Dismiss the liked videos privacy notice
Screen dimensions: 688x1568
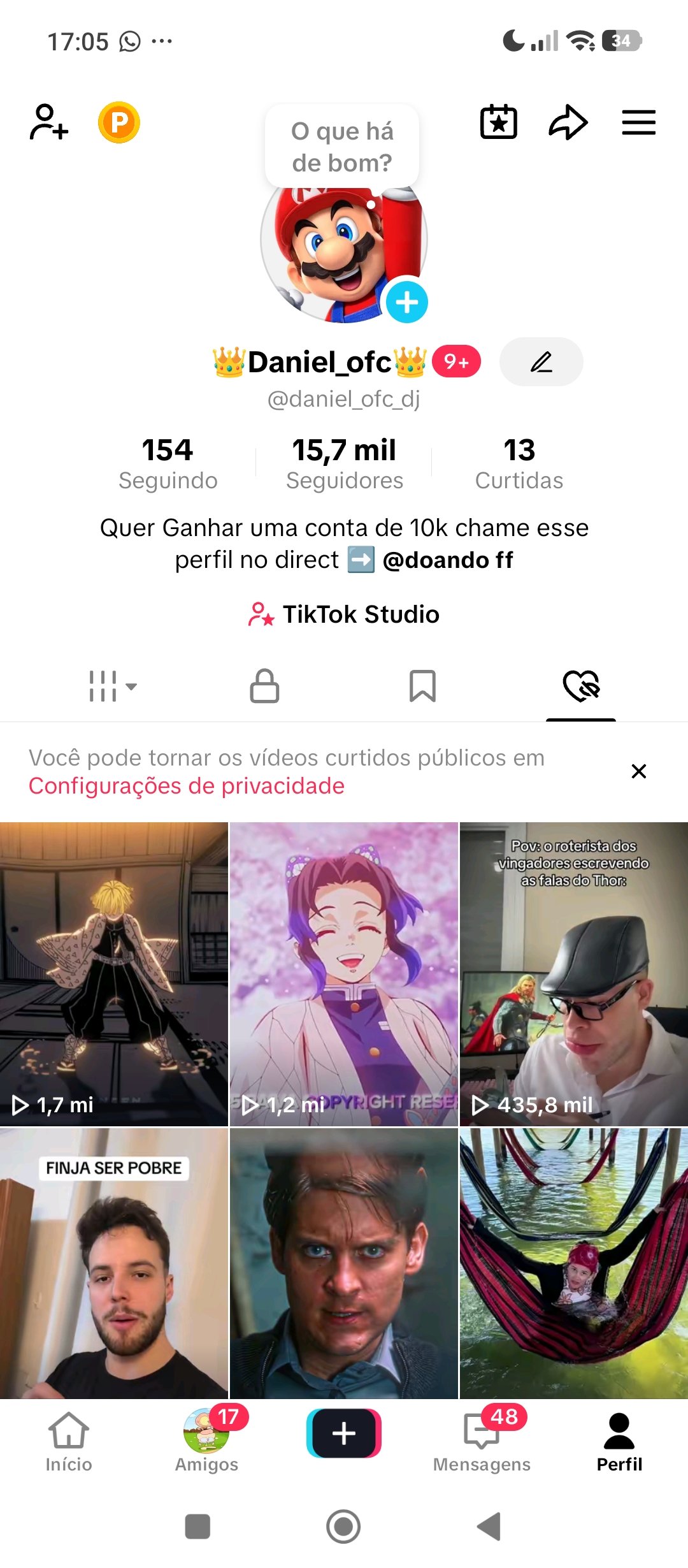(638, 771)
